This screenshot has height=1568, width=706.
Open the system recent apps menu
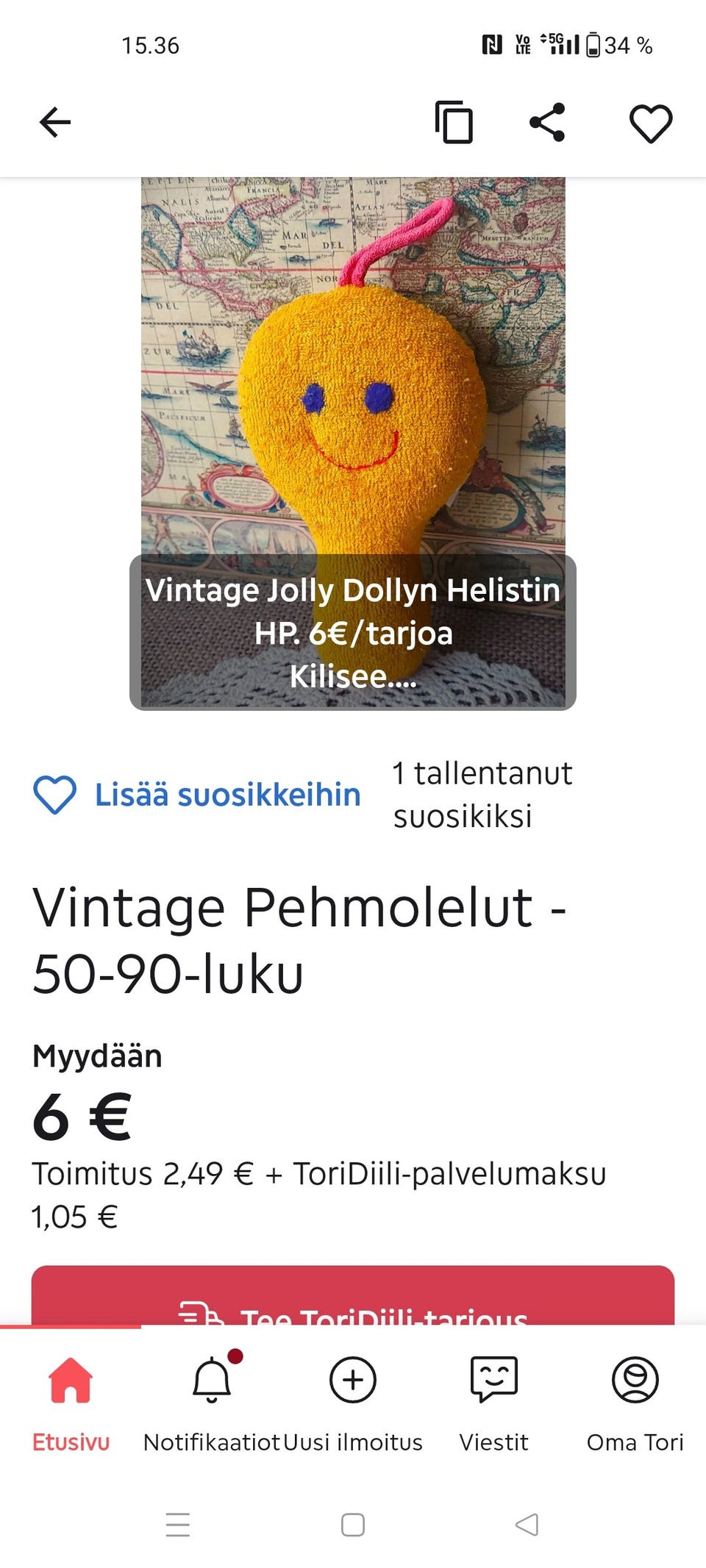coord(178,1525)
